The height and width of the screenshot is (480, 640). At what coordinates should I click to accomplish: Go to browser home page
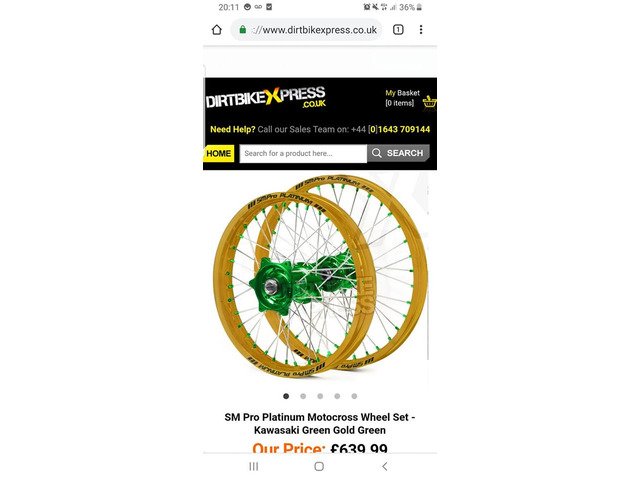coord(217,30)
